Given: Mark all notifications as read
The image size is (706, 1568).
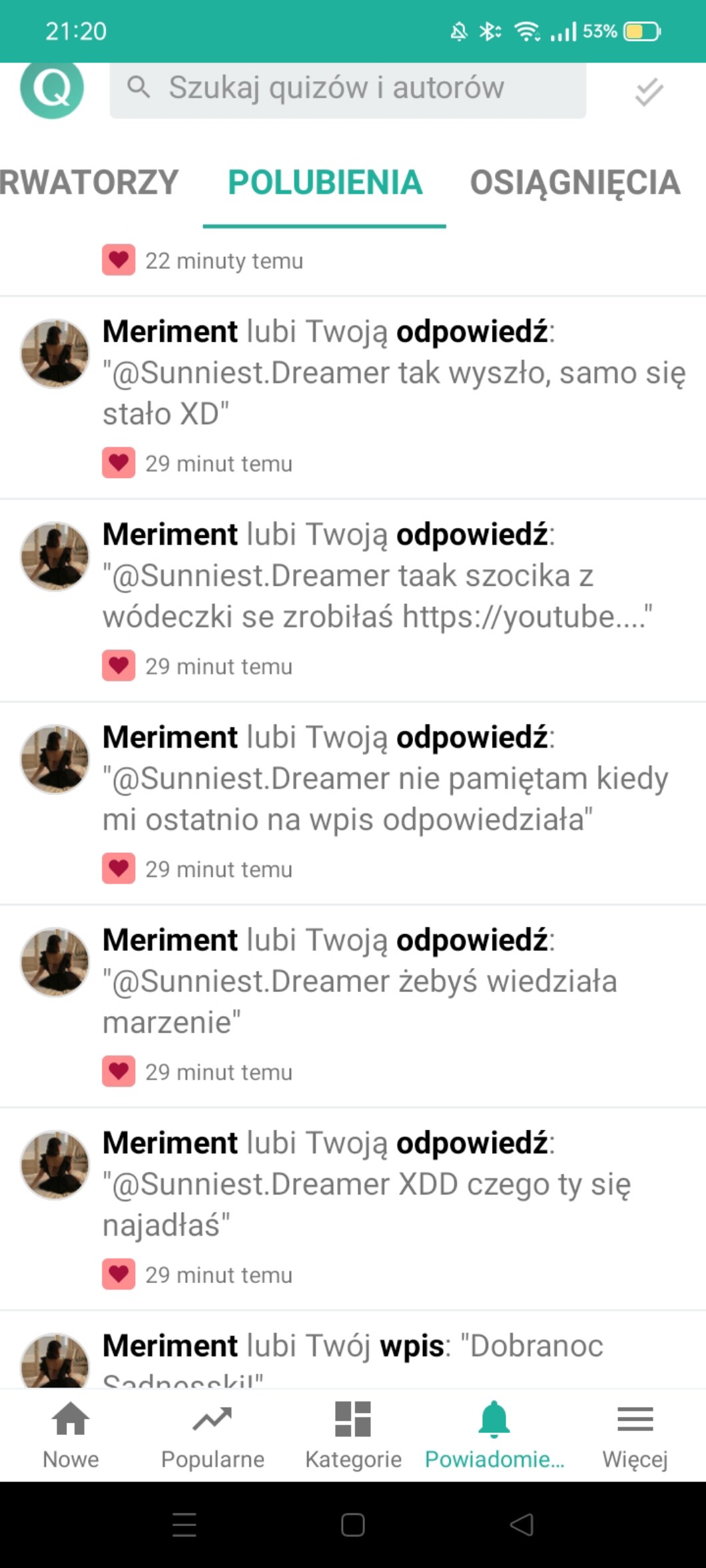Looking at the screenshot, I should (x=649, y=92).
